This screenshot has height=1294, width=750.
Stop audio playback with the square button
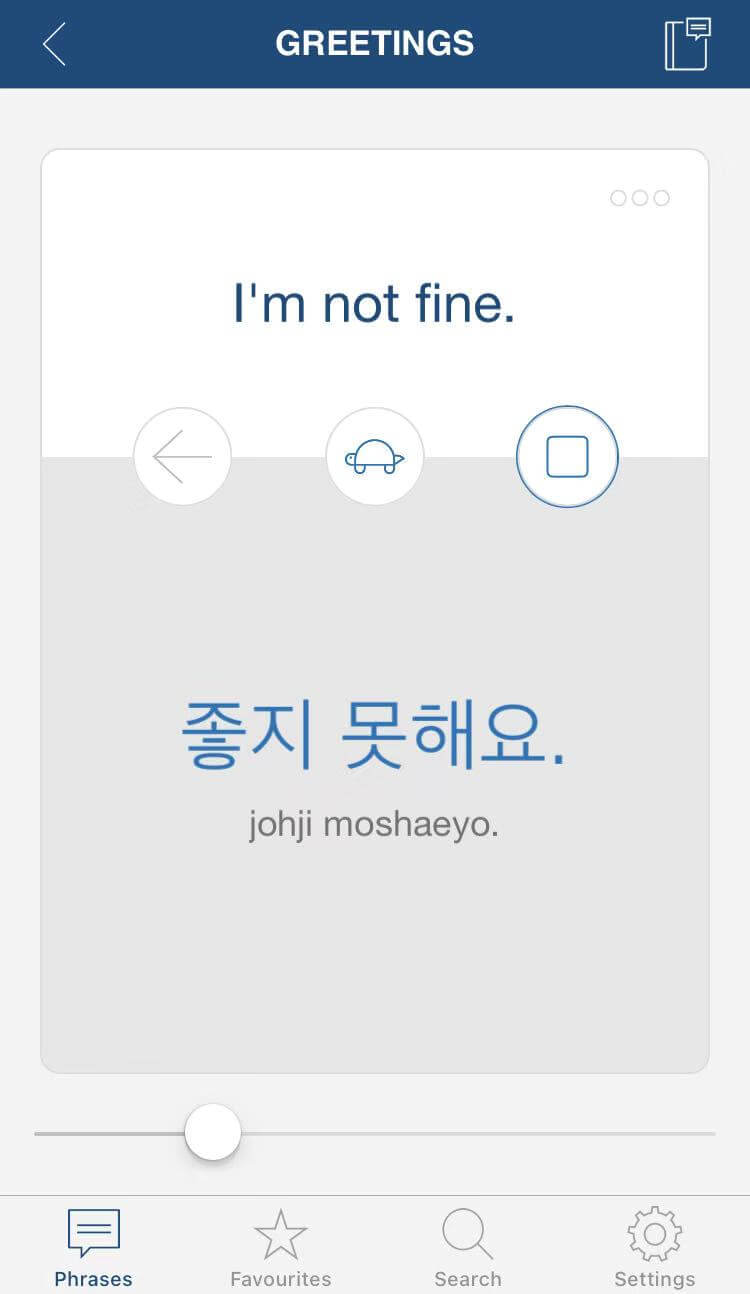click(567, 456)
